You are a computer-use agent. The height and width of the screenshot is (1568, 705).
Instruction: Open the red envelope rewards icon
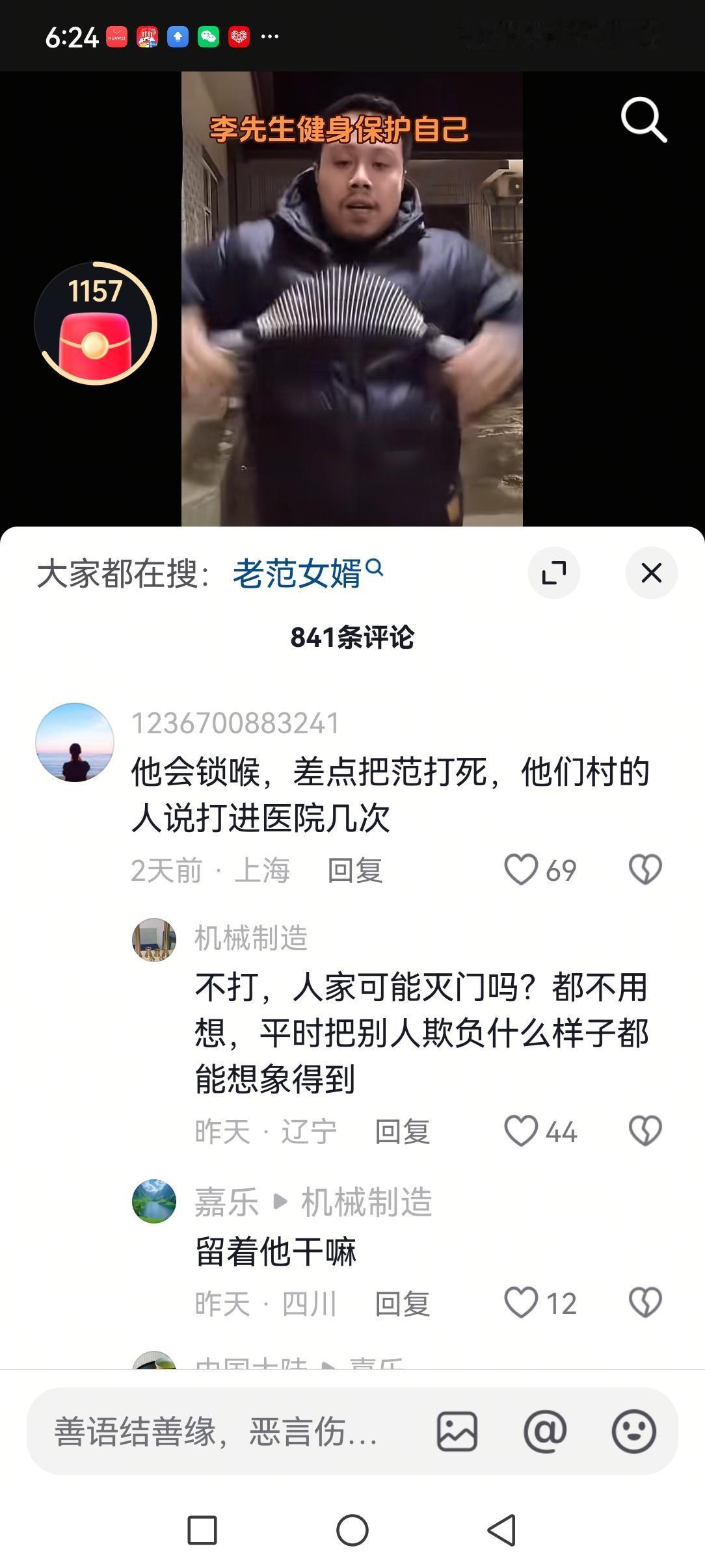(x=96, y=338)
